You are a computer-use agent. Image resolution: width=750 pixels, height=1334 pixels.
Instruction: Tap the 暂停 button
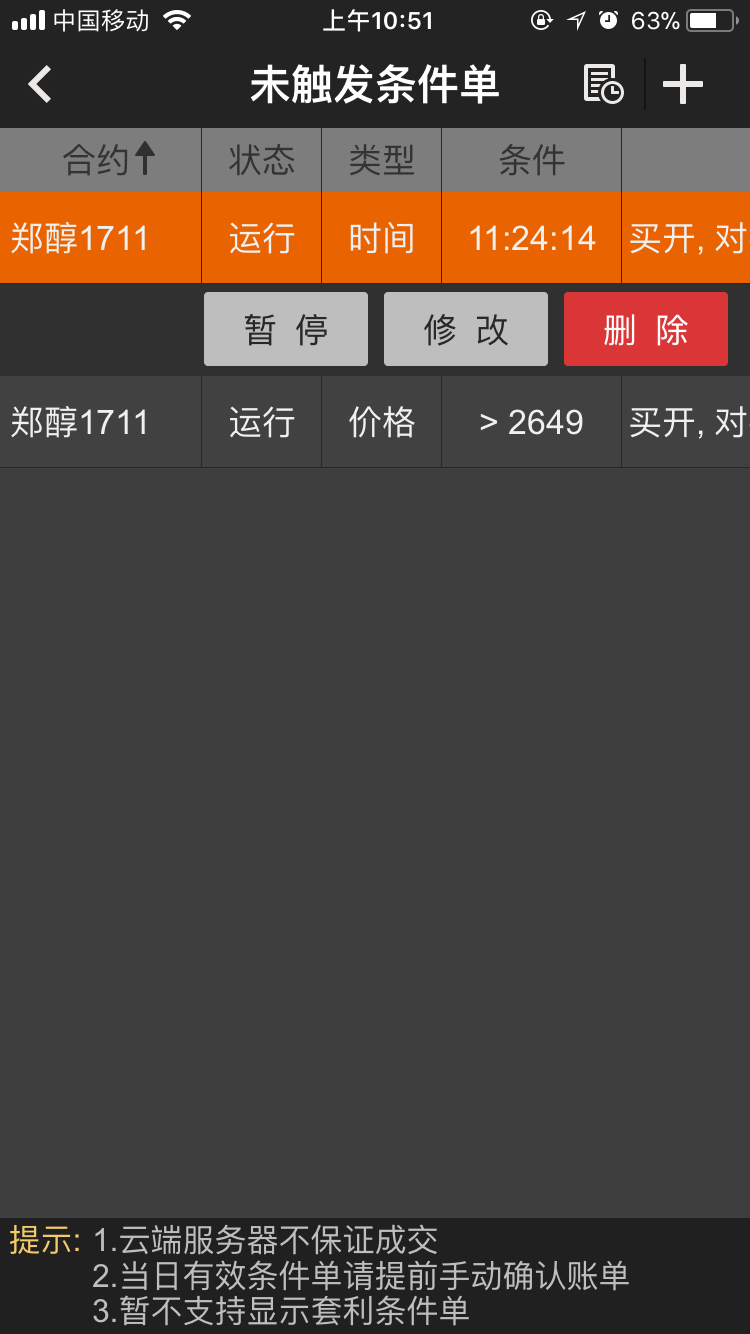pos(285,329)
